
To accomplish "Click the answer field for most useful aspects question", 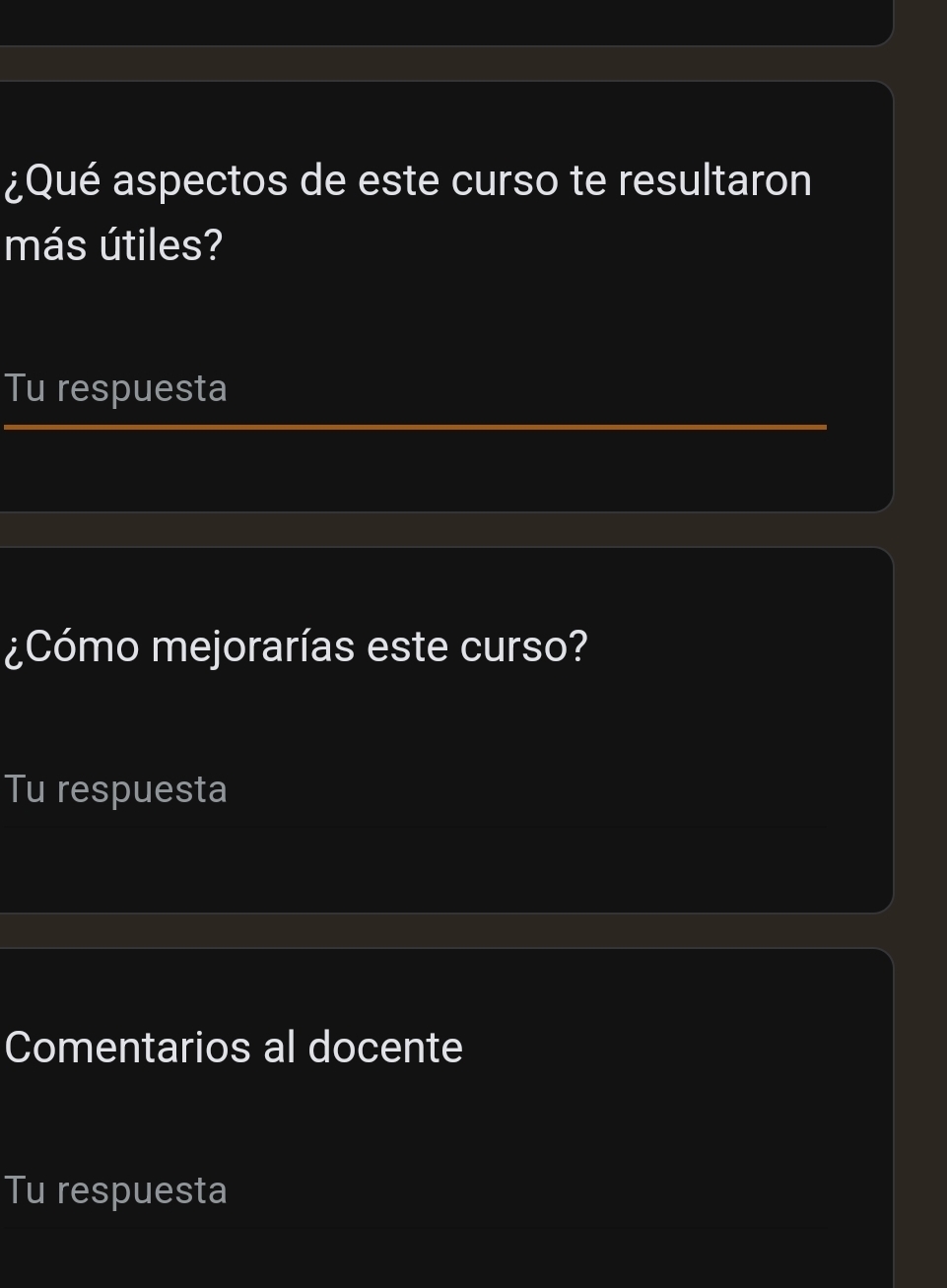I will point(414,389).
